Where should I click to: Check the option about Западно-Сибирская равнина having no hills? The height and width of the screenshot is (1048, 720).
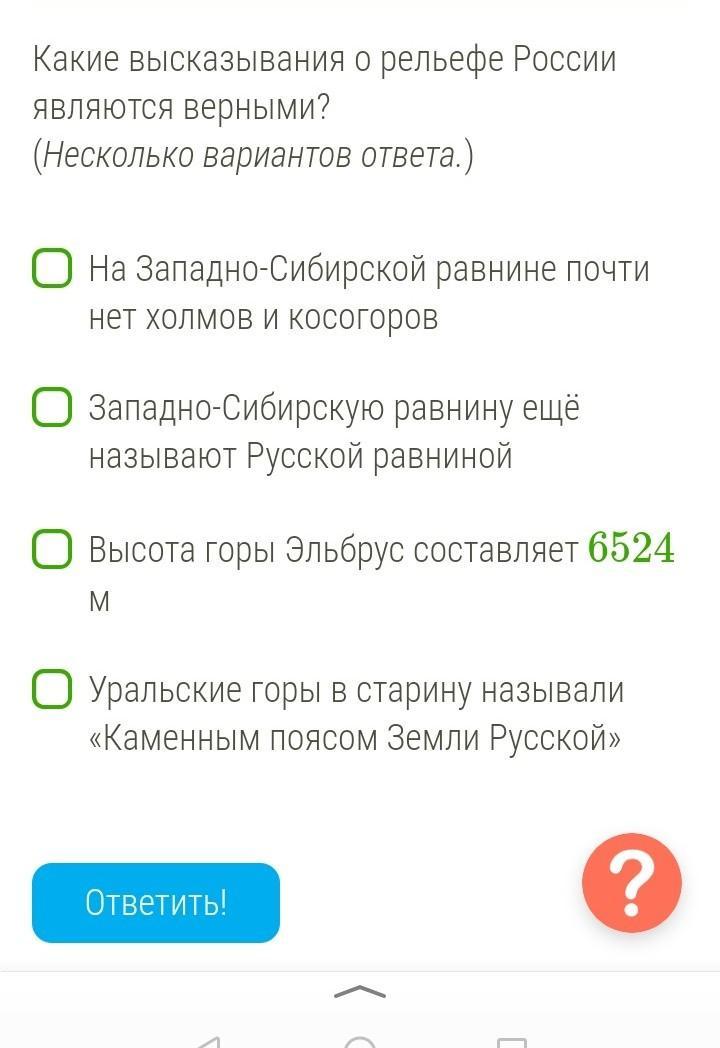[x=52, y=269]
